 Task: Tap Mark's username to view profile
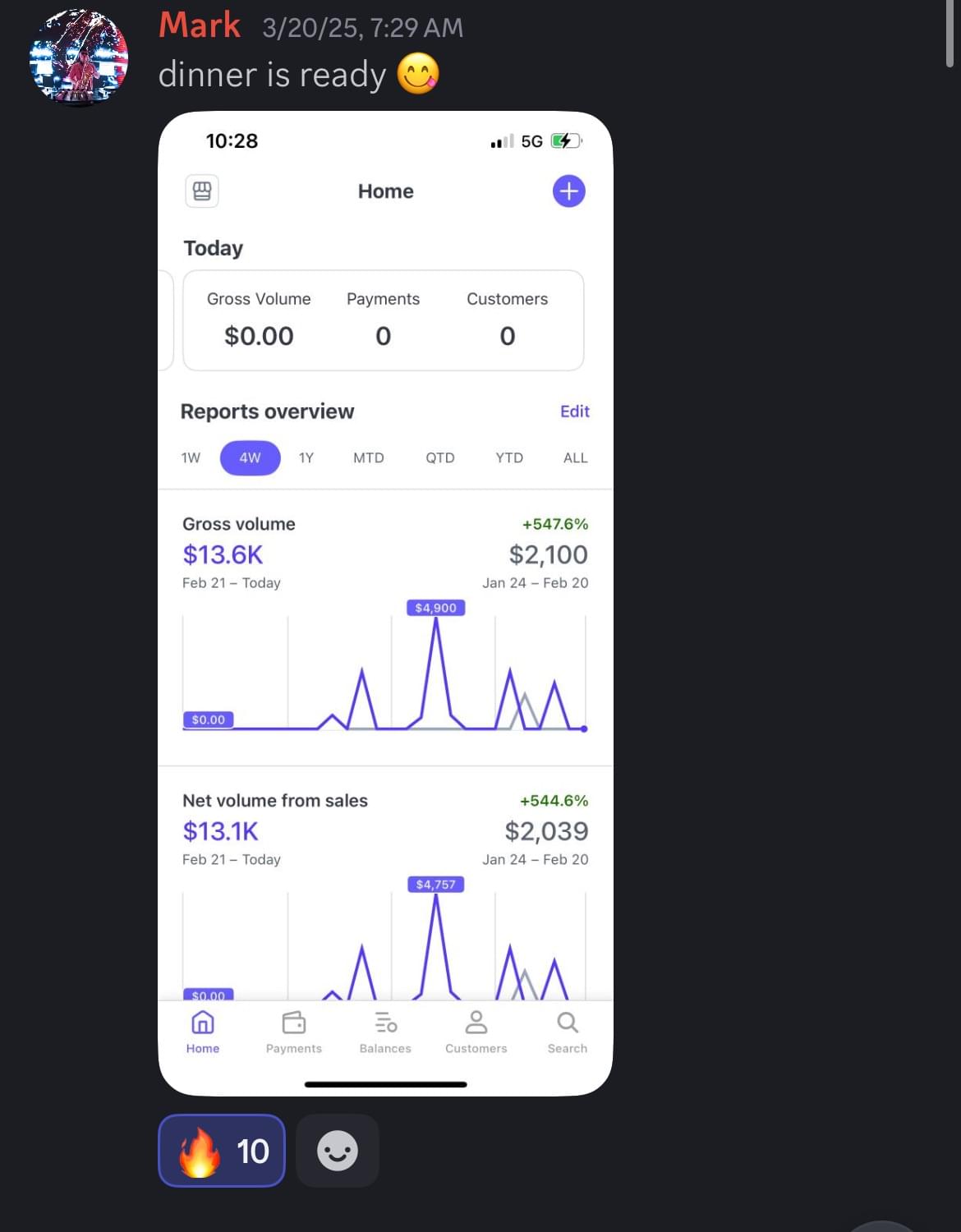[x=199, y=25]
